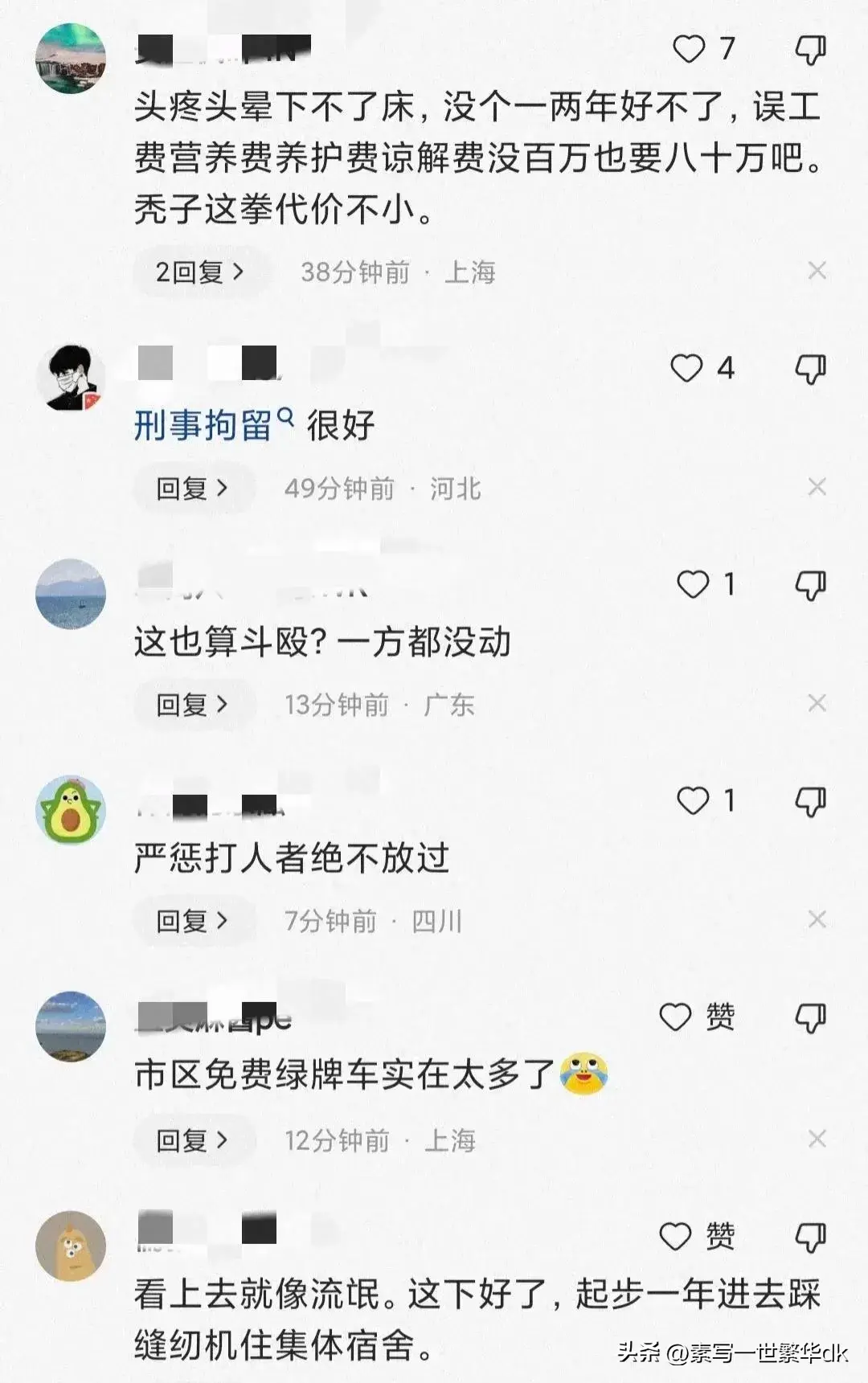
Task: Dismiss the comment posted 49分钟前
Action: [x=817, y=487]
